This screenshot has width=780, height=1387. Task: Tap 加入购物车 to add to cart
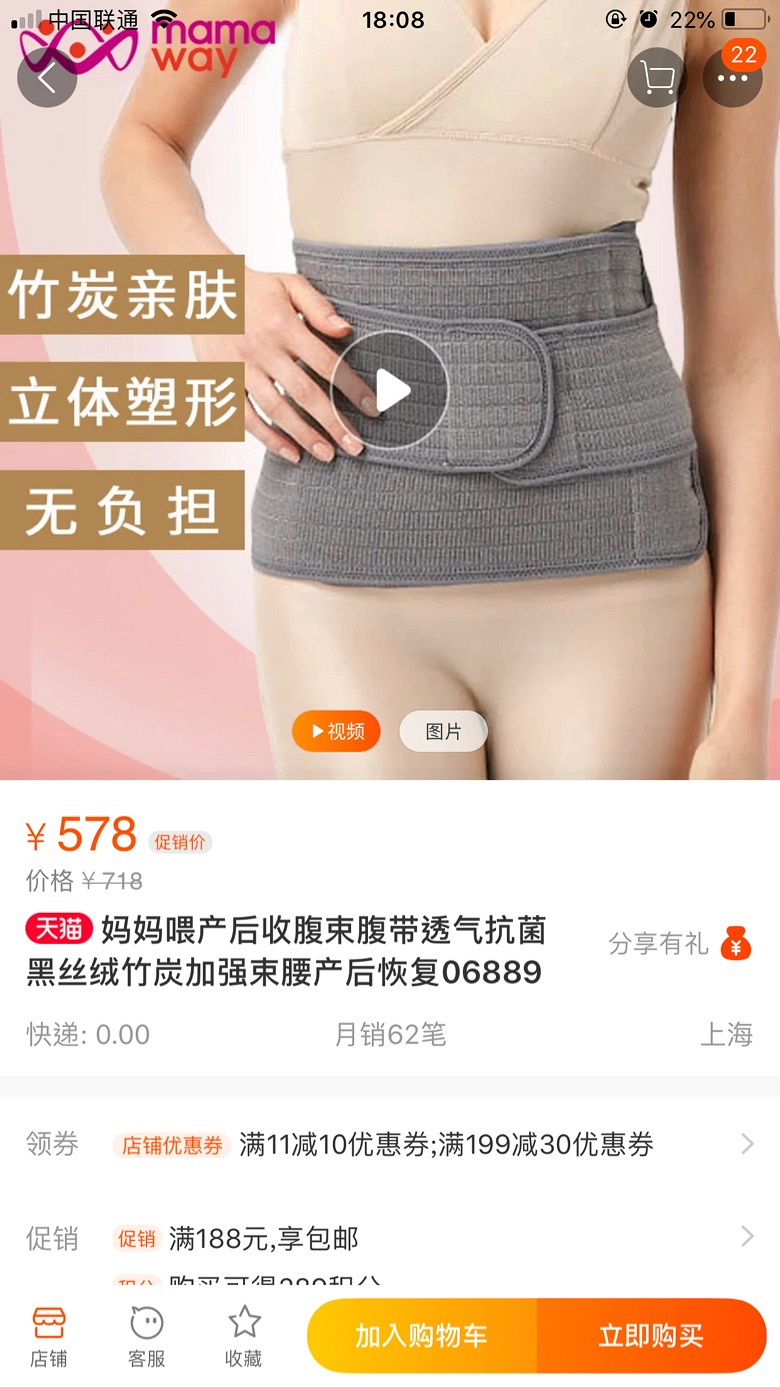pos(422,1336)
